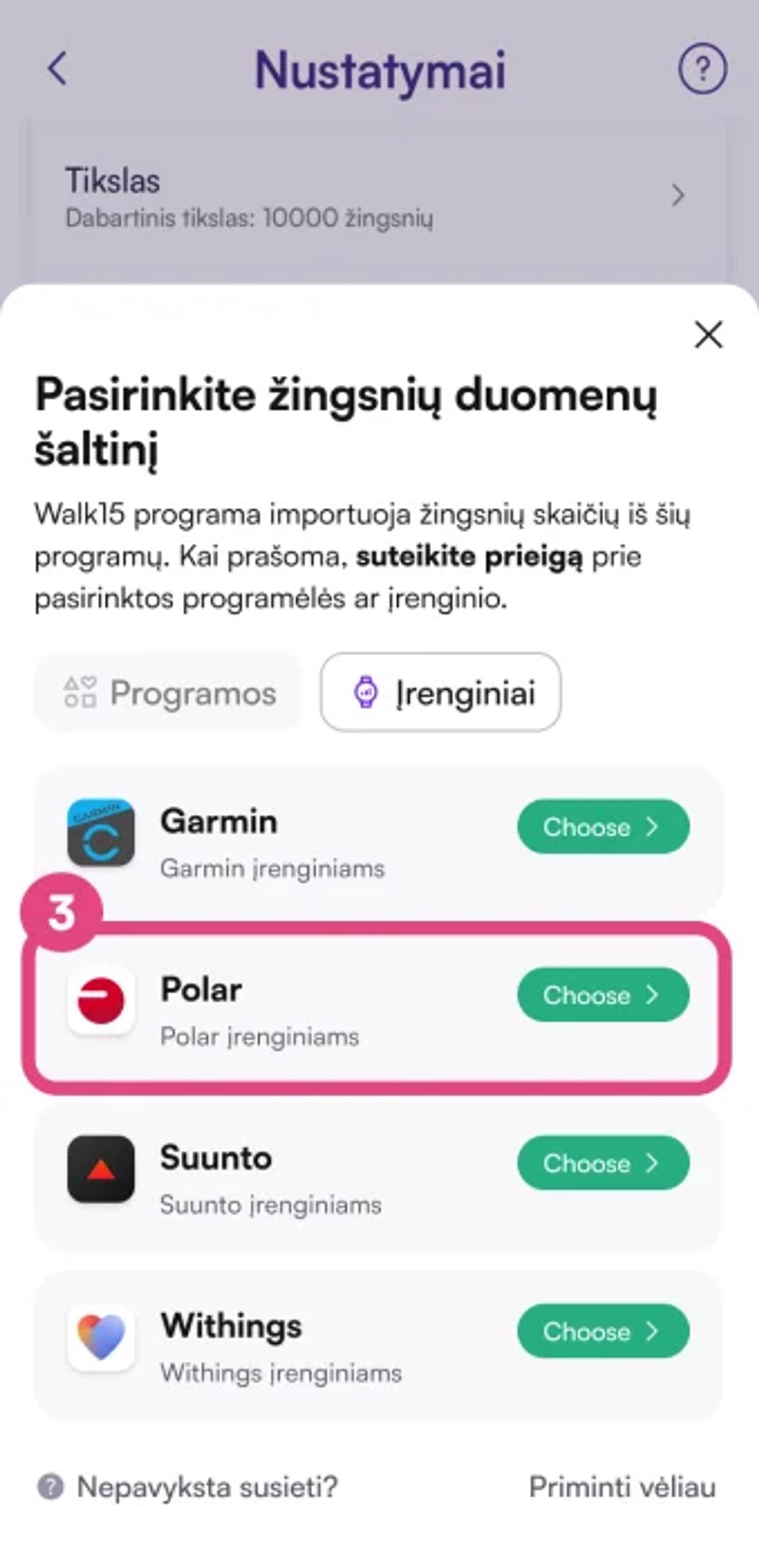This screenshot has width=759, height=1568.
Task: Switch to the Programos tab
Action: 169,692
